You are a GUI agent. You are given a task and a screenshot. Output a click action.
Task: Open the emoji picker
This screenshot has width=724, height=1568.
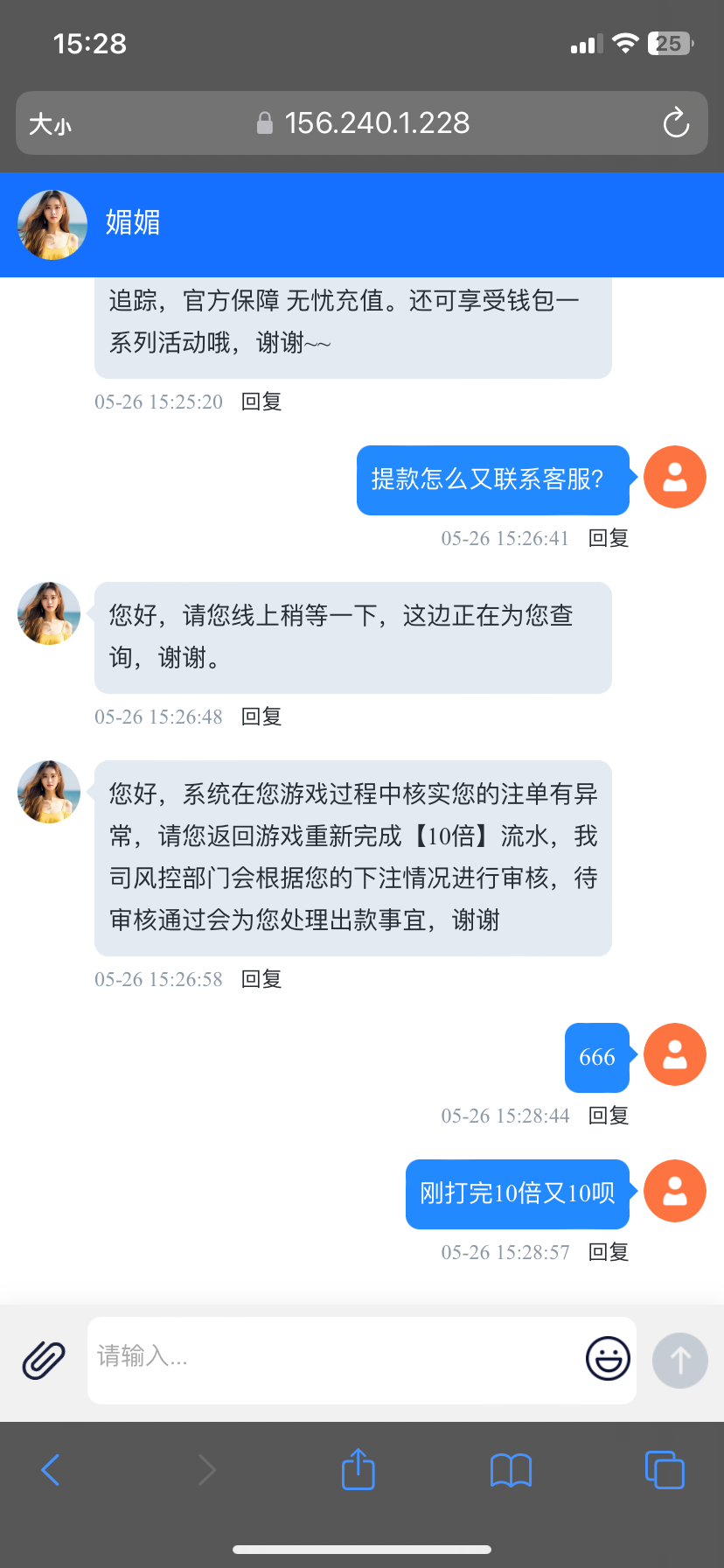point(608,1359)
